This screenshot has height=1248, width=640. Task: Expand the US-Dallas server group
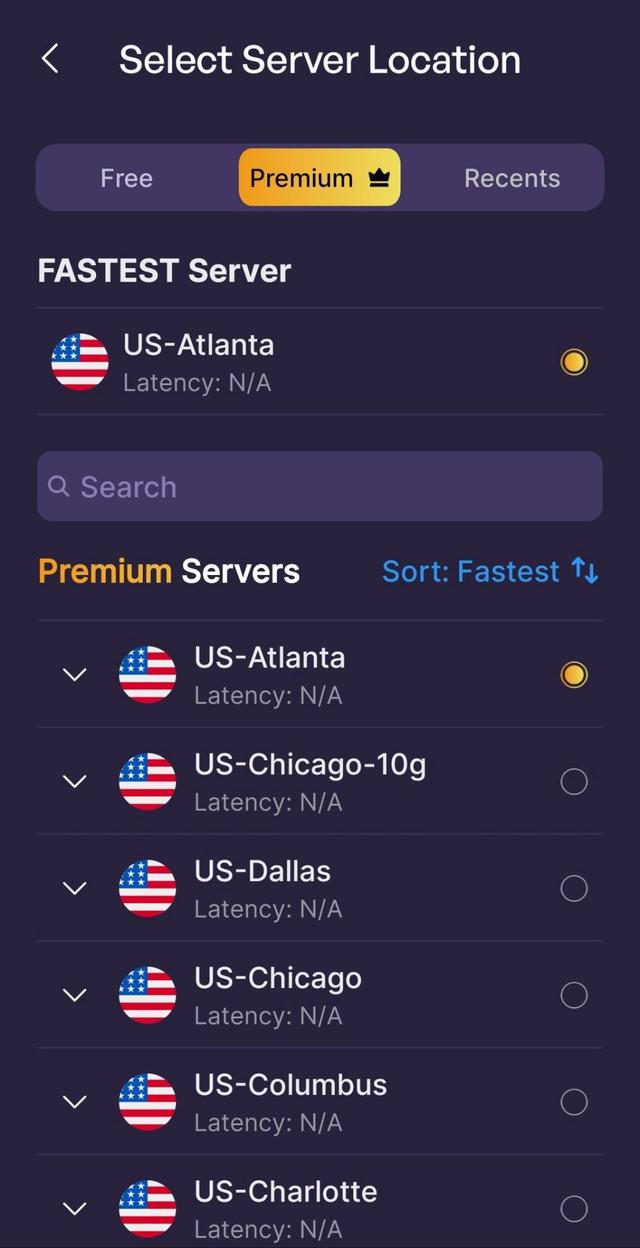pyautogui.click(x=75, y=888)
